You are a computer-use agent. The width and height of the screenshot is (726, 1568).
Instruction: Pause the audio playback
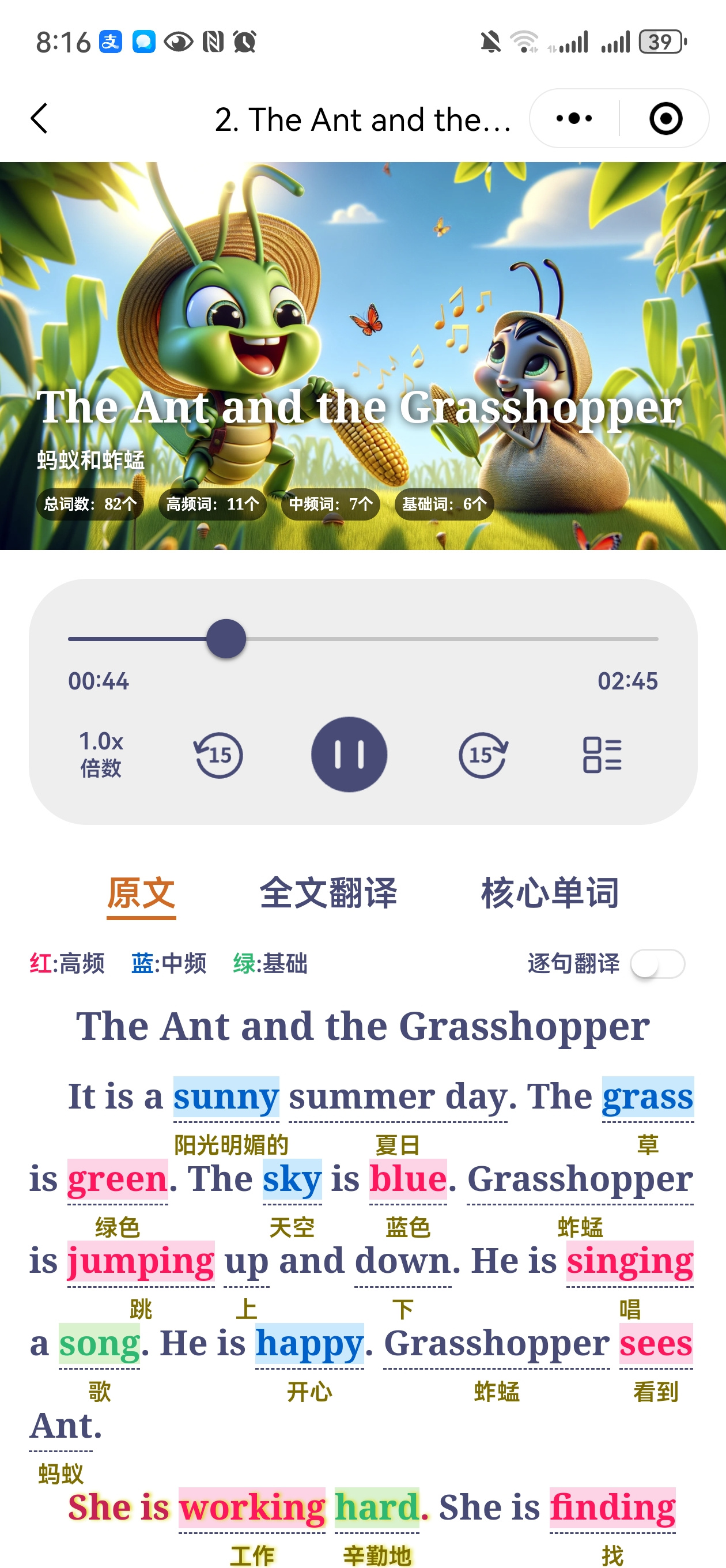(x=349, y=754)
